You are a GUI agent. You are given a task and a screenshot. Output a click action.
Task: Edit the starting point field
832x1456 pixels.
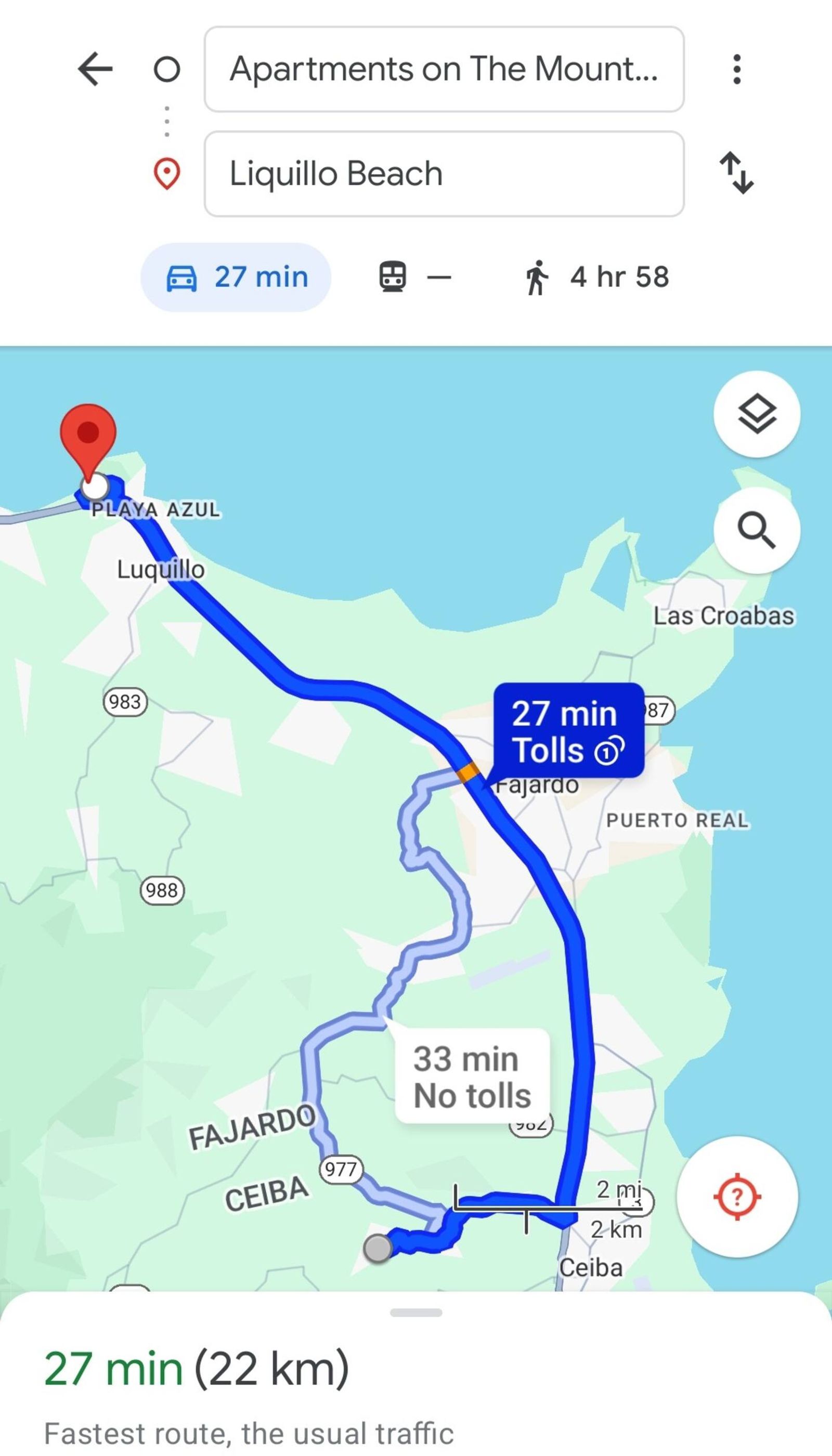pos(444,69)
